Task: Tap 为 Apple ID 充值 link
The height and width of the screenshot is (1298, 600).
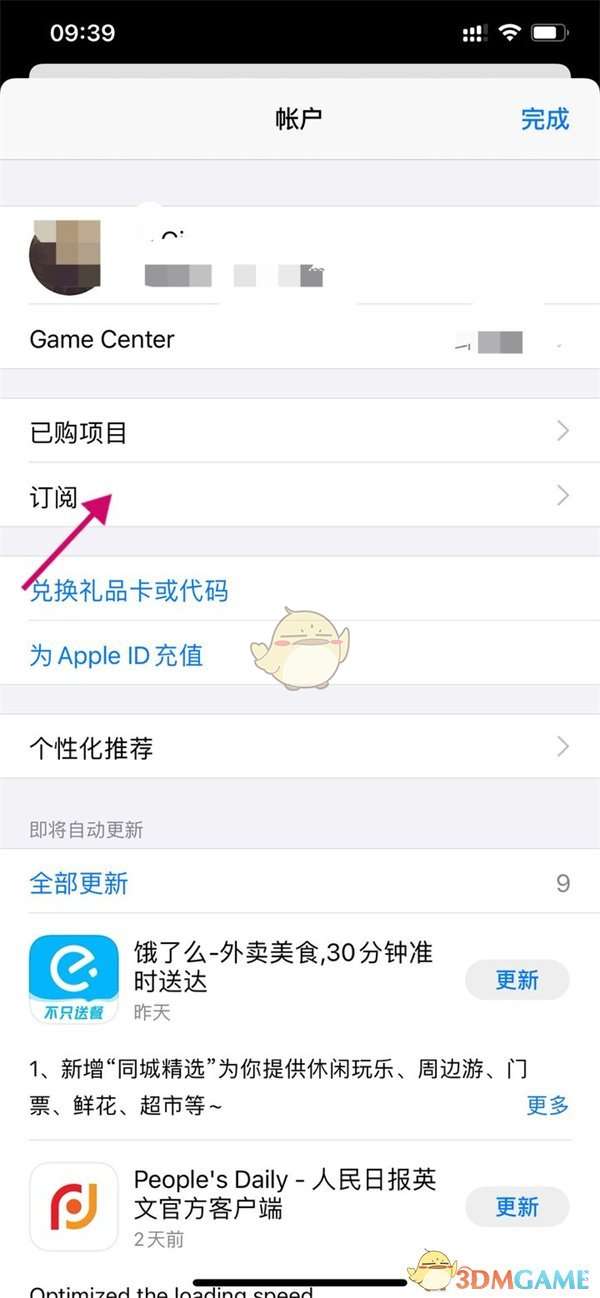Action: 116,655
